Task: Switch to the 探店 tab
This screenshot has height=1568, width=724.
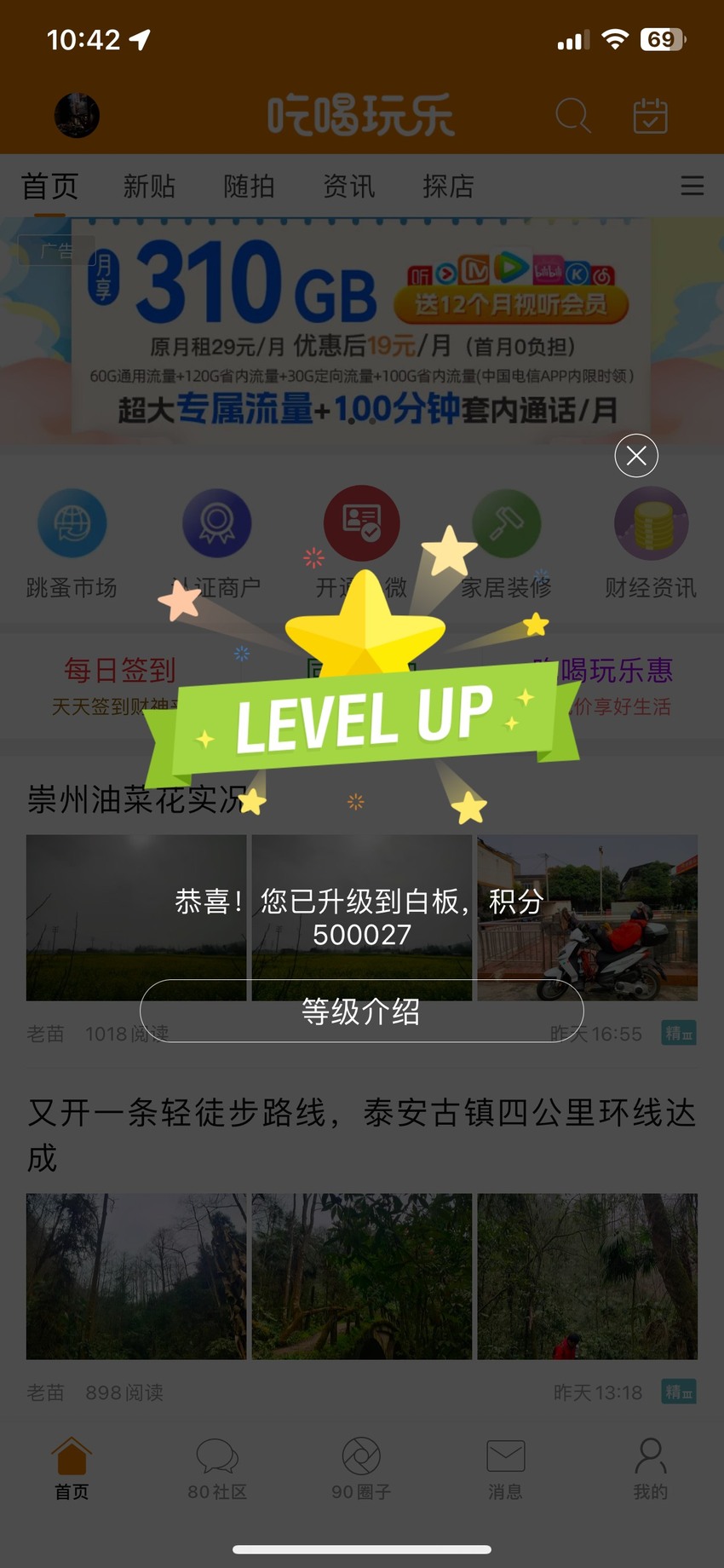Action: pyautogui.click(x=448, y=186)
